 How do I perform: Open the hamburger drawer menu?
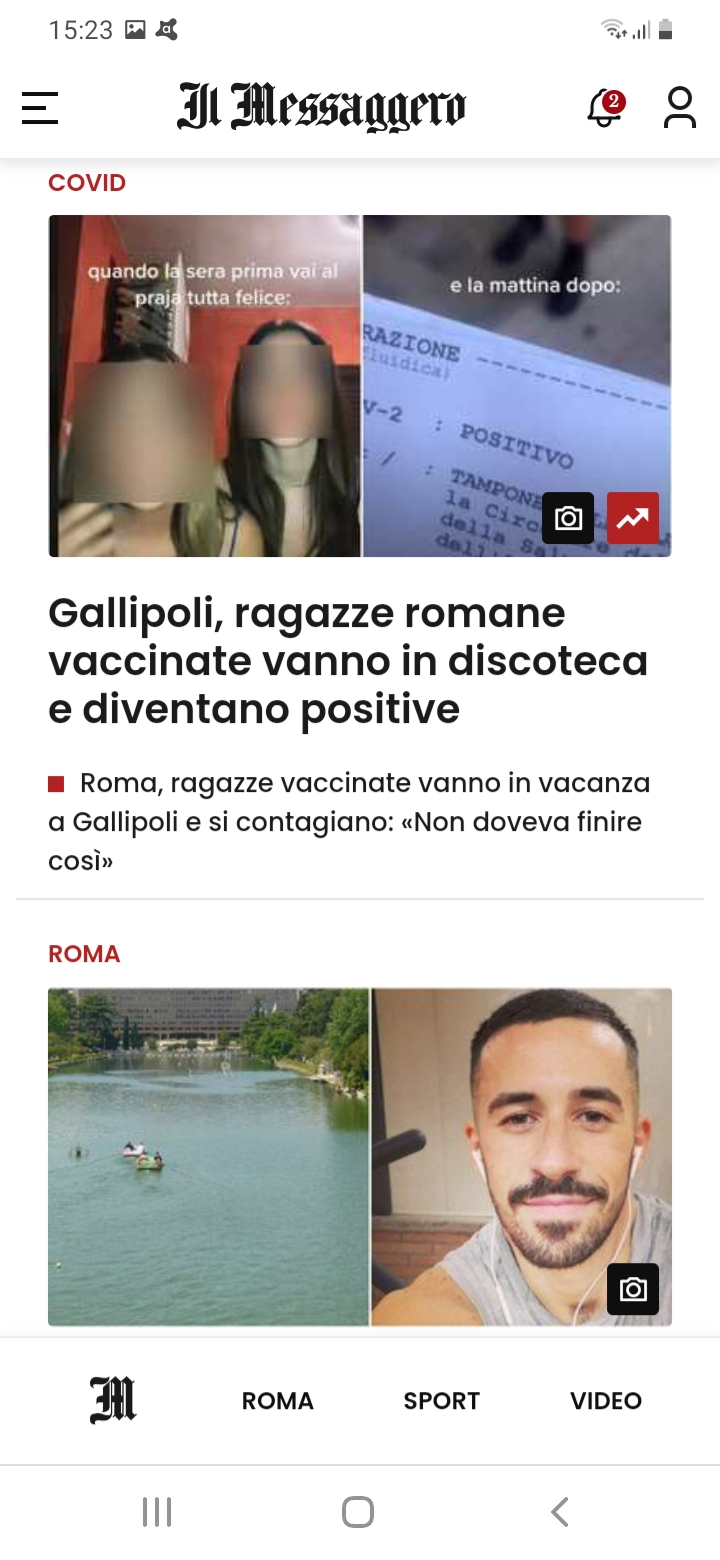click(40, 108)
